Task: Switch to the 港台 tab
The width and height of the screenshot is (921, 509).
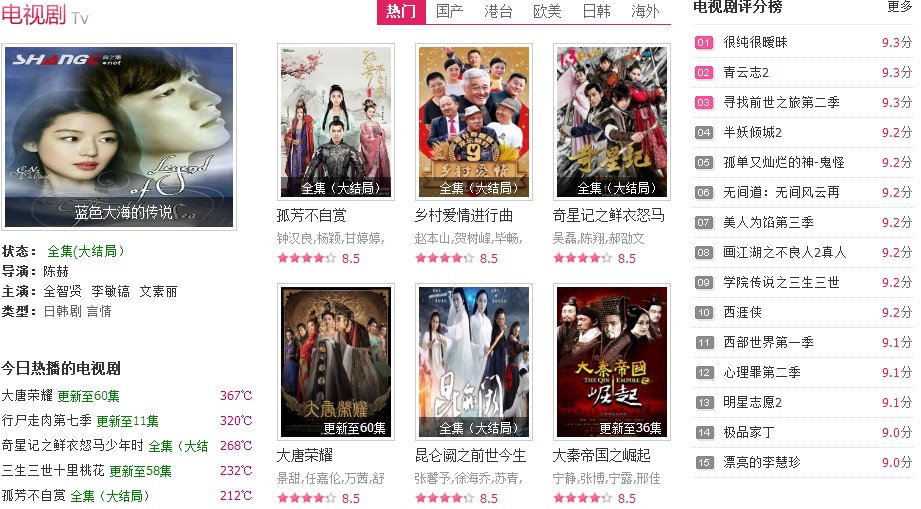Action: click(498, 12)
